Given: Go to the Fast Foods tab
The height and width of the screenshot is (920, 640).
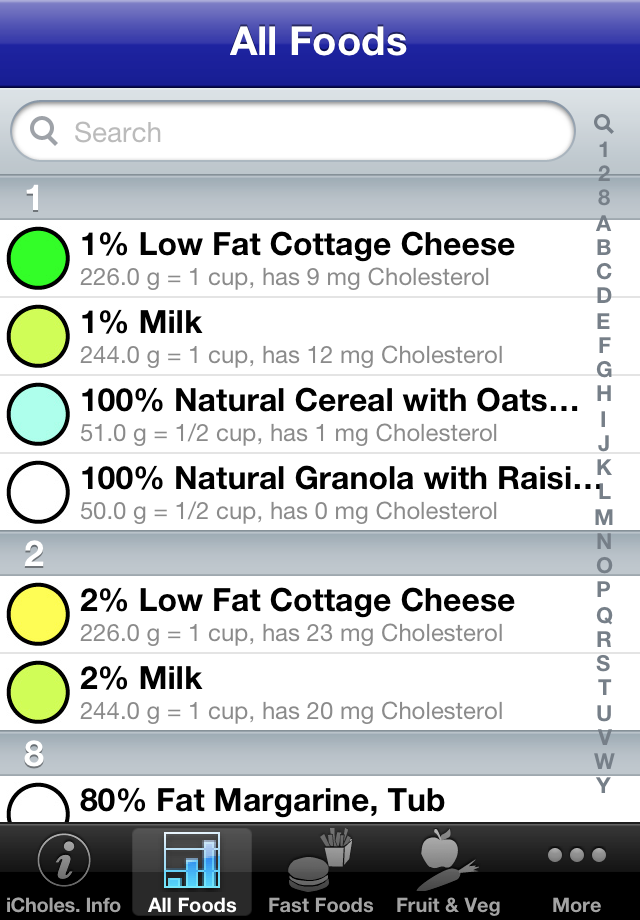Looking at the screenshot, I should (320, 872).
